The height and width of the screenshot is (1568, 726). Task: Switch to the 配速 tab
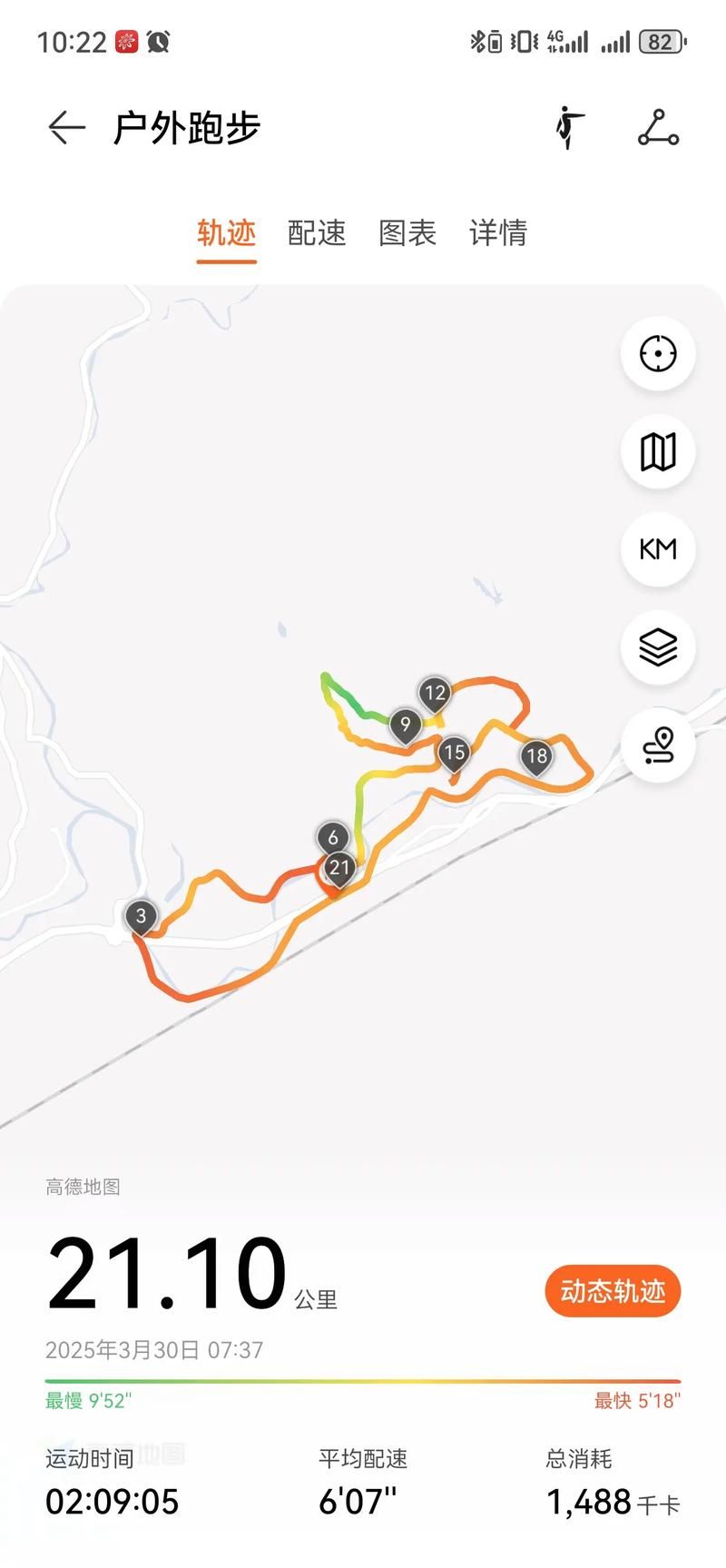coord(317,233)
